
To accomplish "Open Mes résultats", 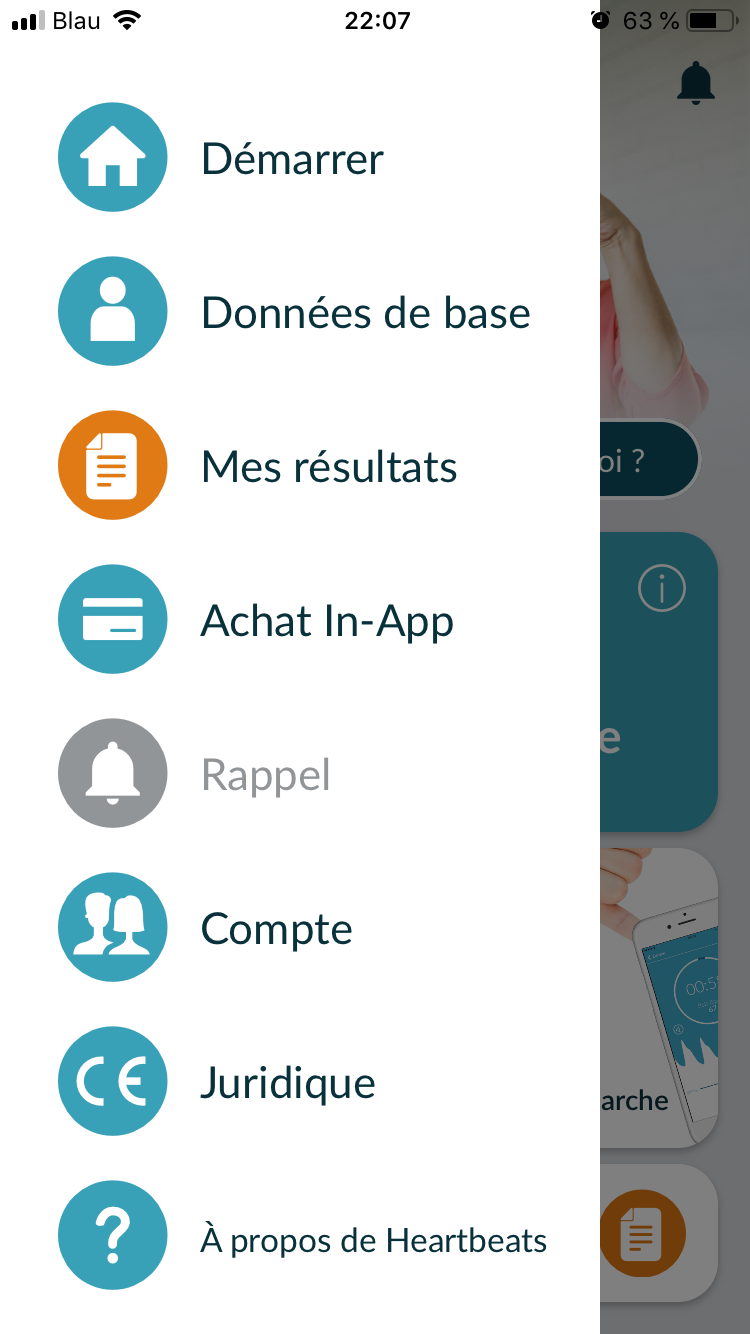I will point(328,467).
